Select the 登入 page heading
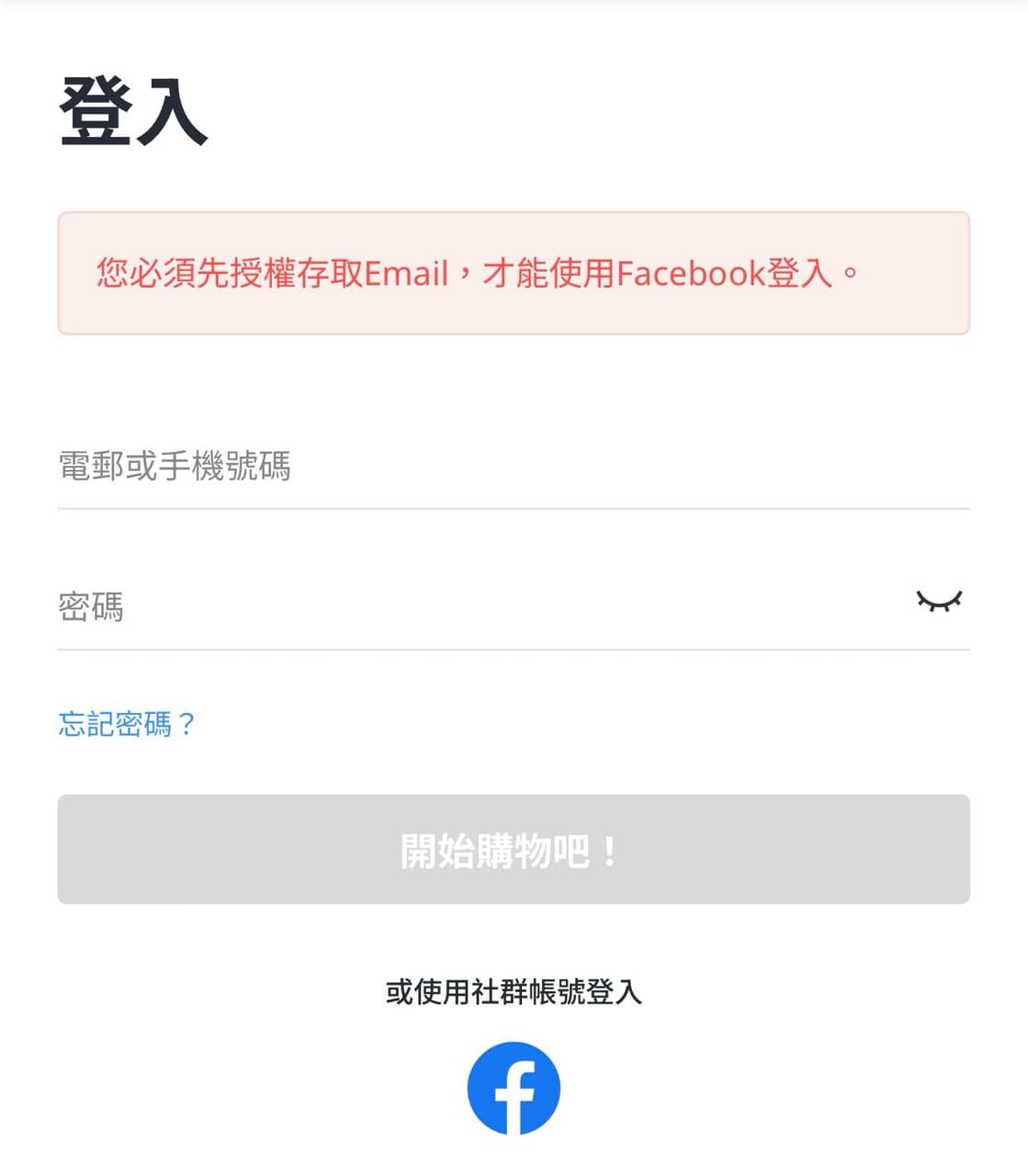Screen dimensions: 1028x1176 133,112
